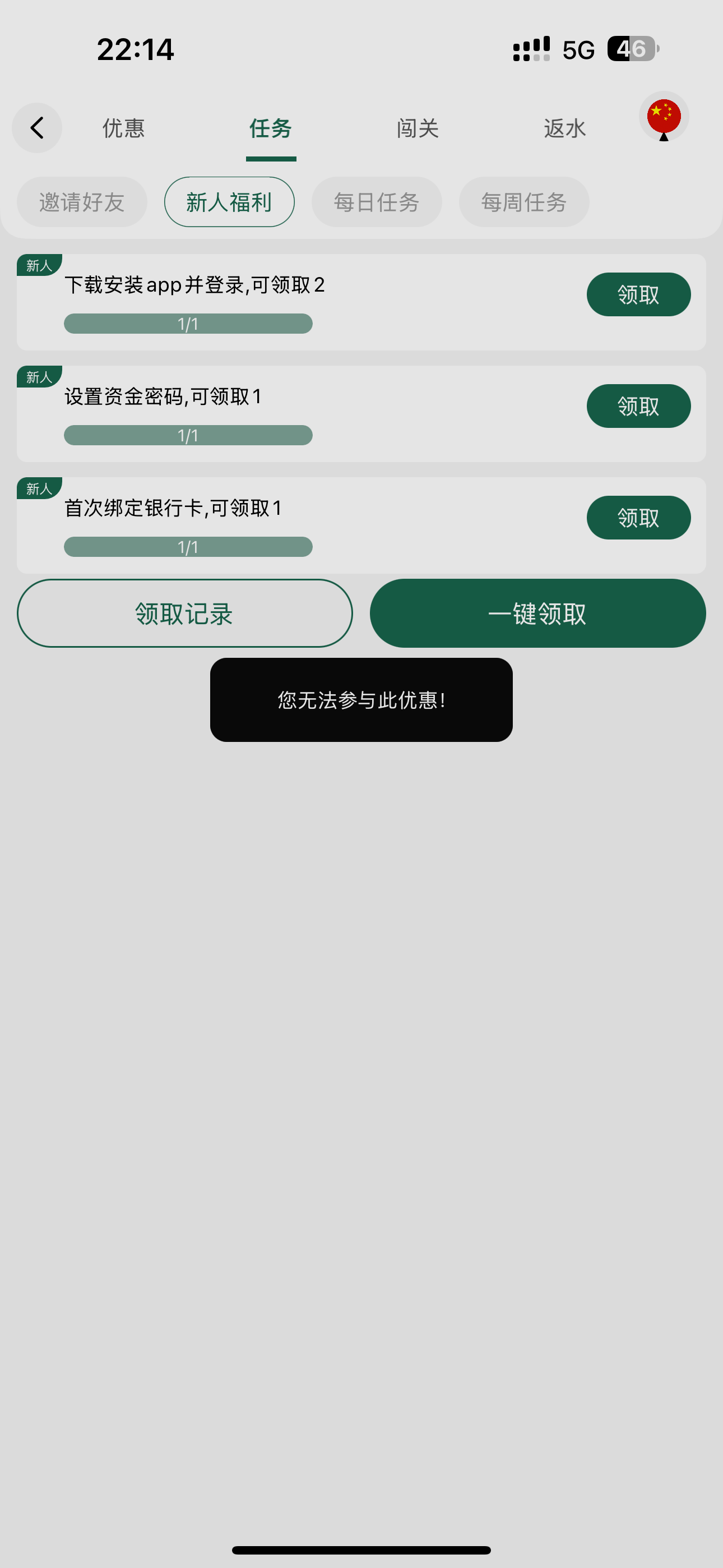Tap 一键领取 to claim all rewards
The height and width of the screenshot is (1568, 723).
pyautogui.click(x=537, y=614)
